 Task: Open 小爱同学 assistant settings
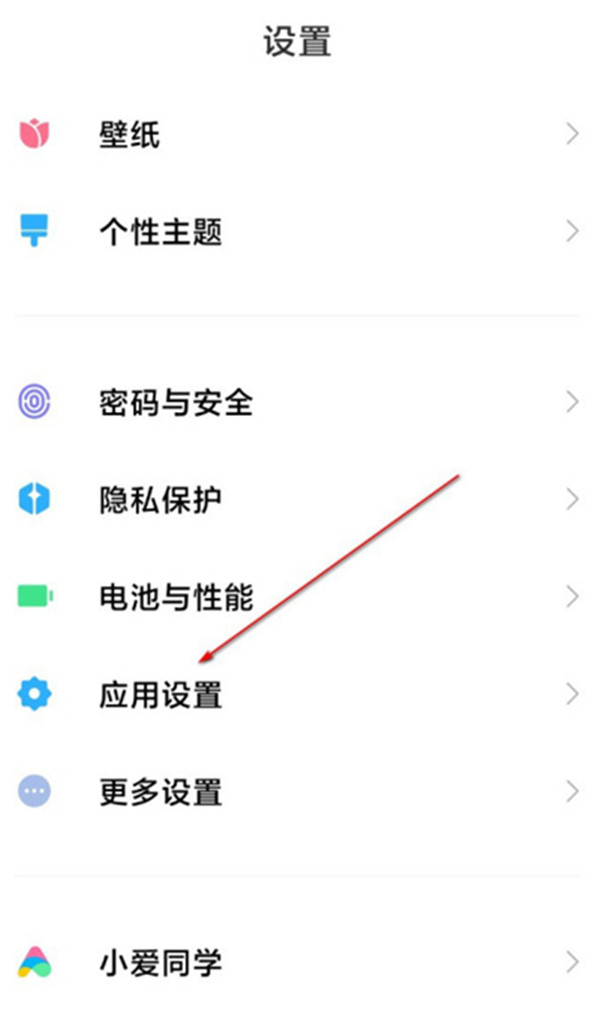tap(160, 964)
